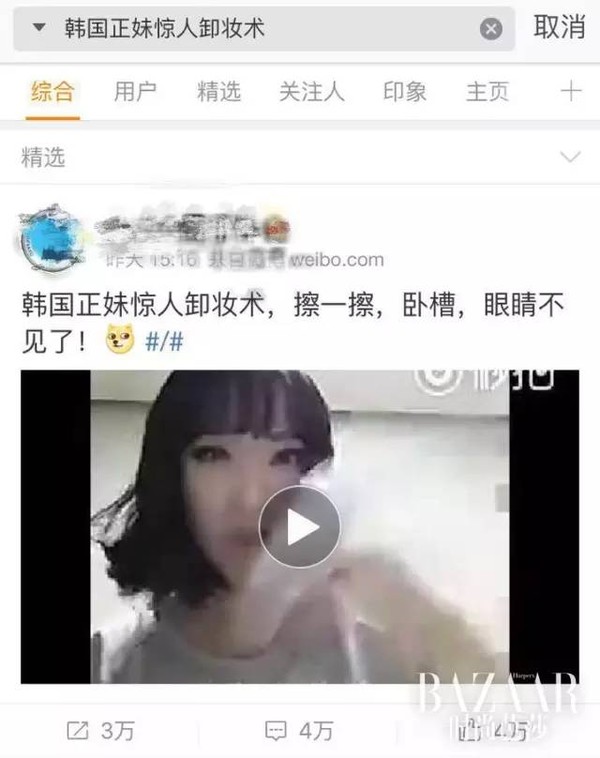Switch to the 用户 tab
This screenshot has width=600, height=758.
click(135, 92)
